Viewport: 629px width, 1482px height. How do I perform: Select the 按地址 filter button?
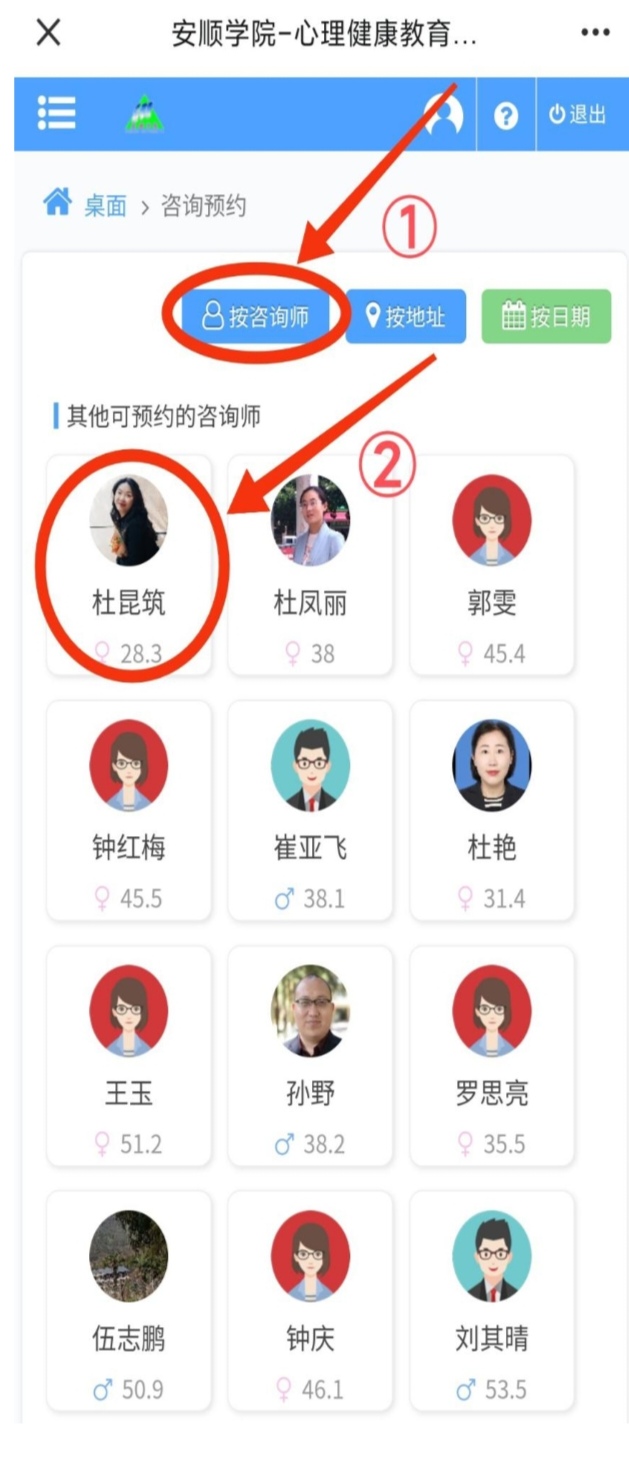pyautogui.click(x=406, y=317)
